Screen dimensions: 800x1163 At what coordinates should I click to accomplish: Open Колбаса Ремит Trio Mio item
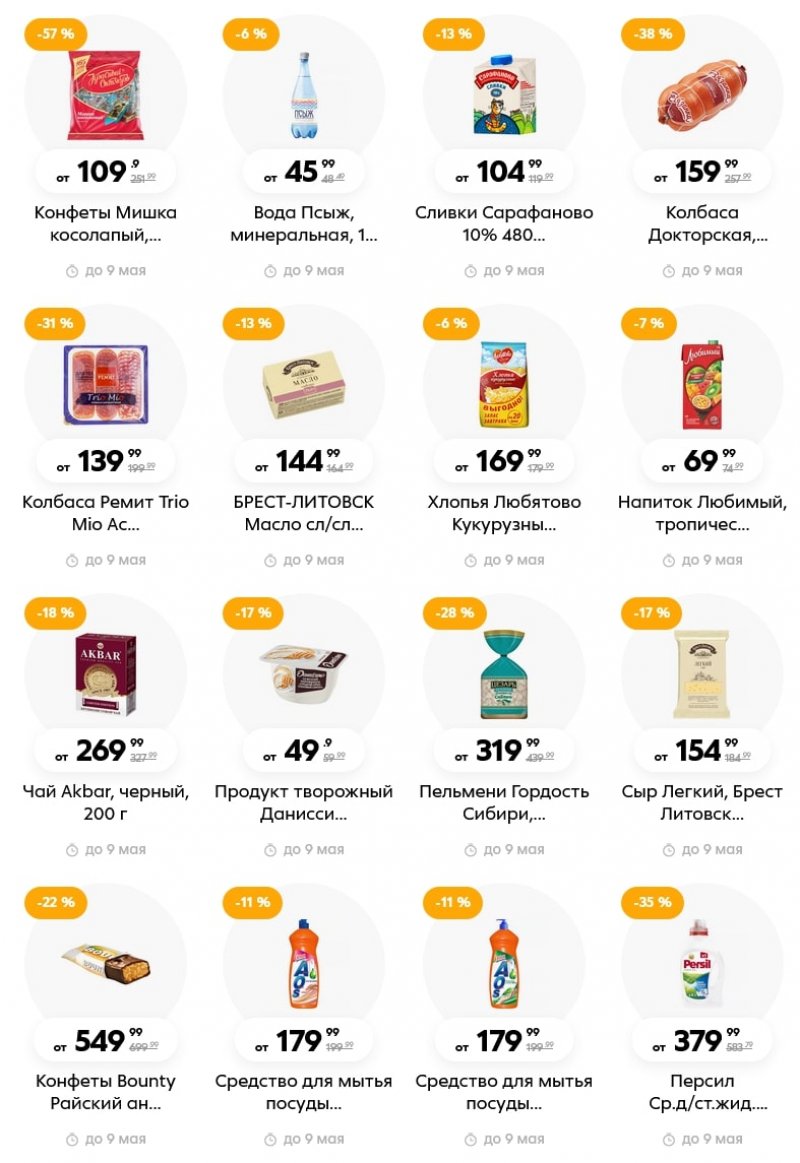click(105, 513)
